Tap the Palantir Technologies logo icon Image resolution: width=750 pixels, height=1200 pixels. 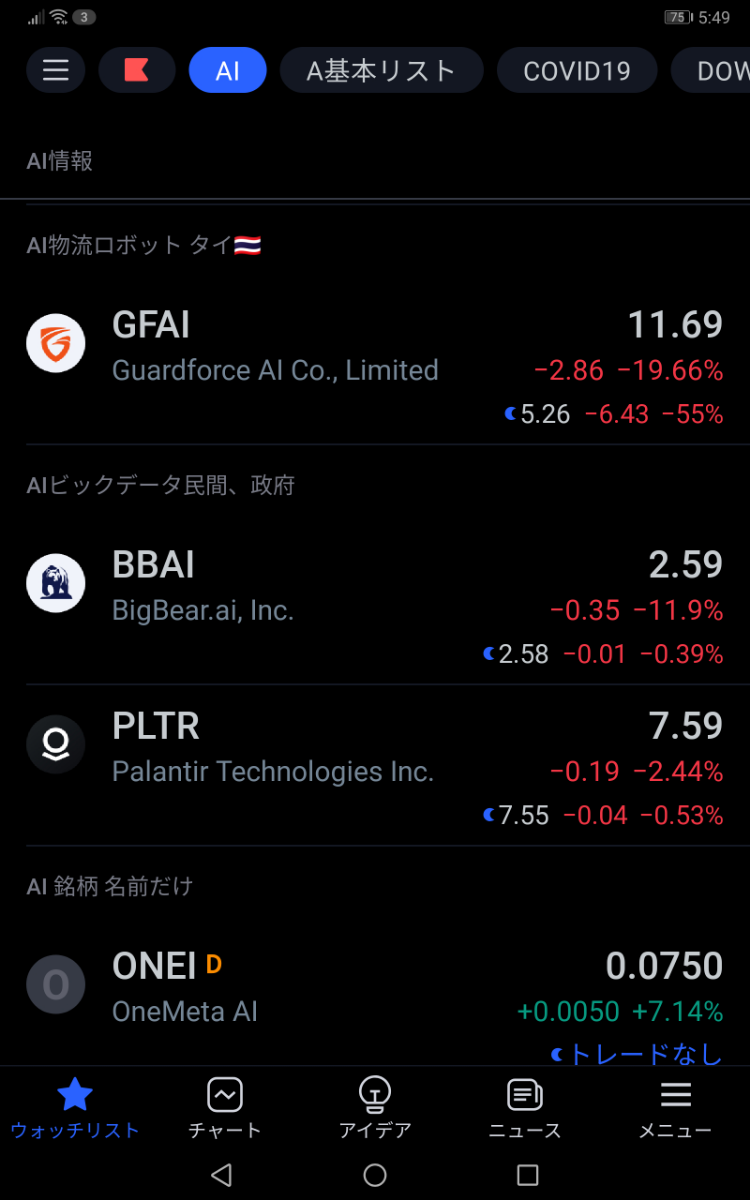pyautogui.click(x=56, y=744)
